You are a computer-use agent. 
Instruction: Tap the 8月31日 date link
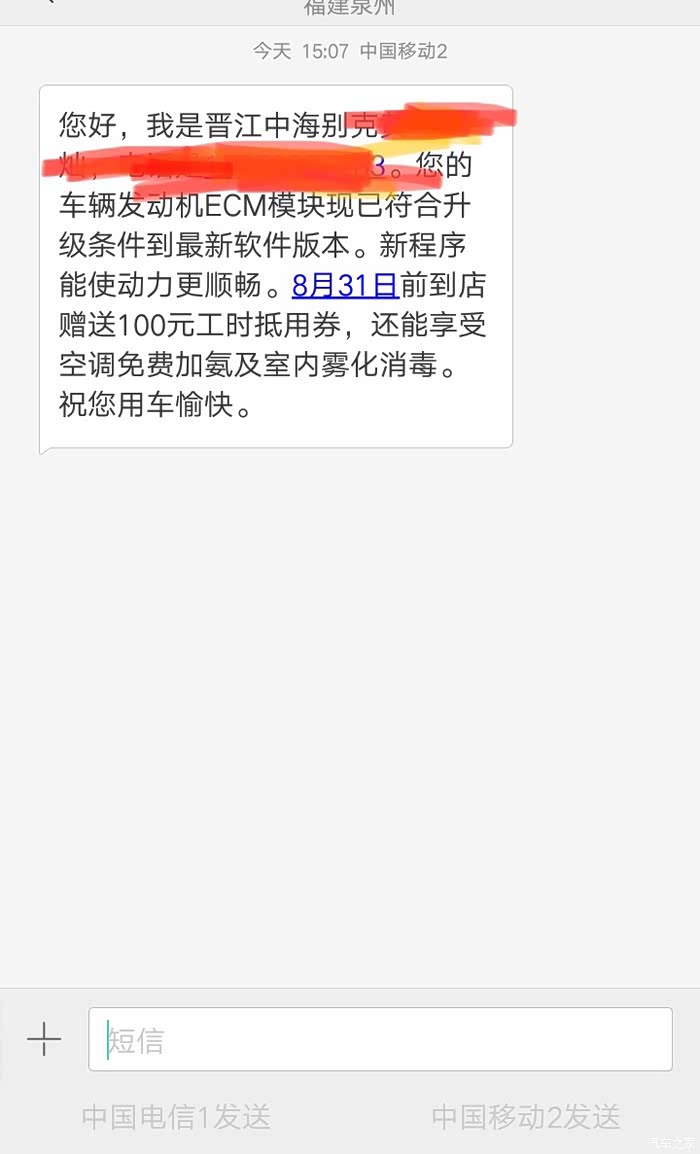(x=345, y=286)
